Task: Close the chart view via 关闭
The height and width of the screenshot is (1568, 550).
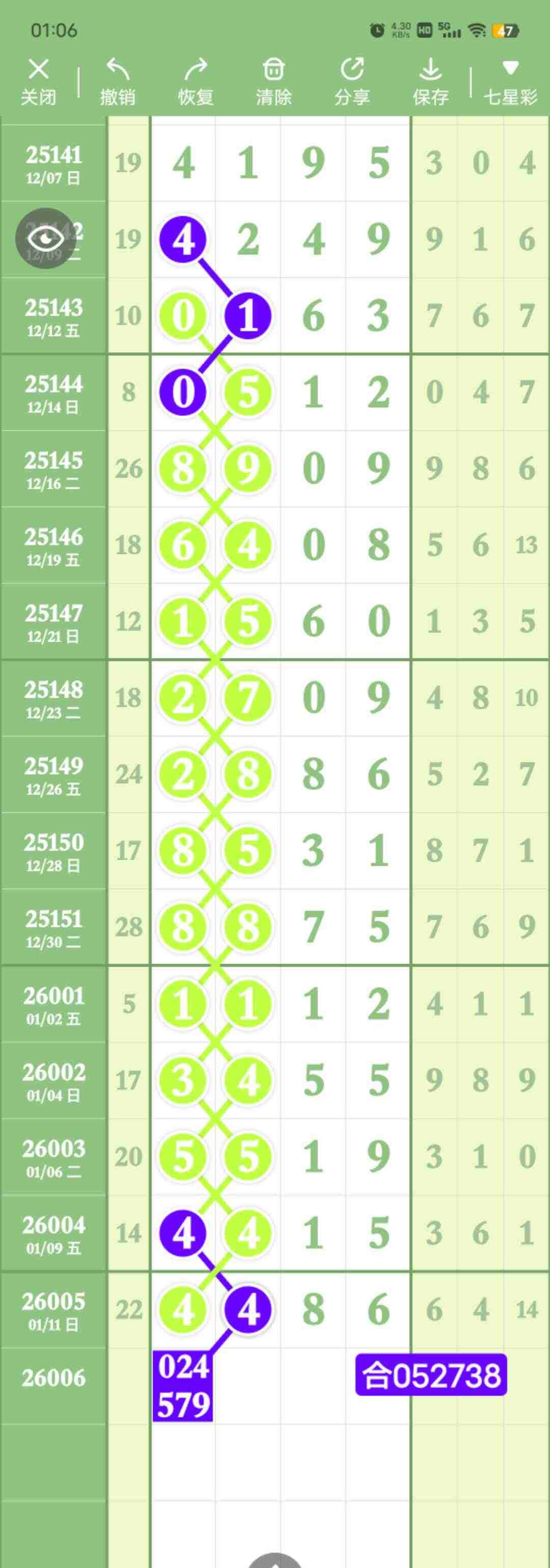Action: click(x=39, y=79)
